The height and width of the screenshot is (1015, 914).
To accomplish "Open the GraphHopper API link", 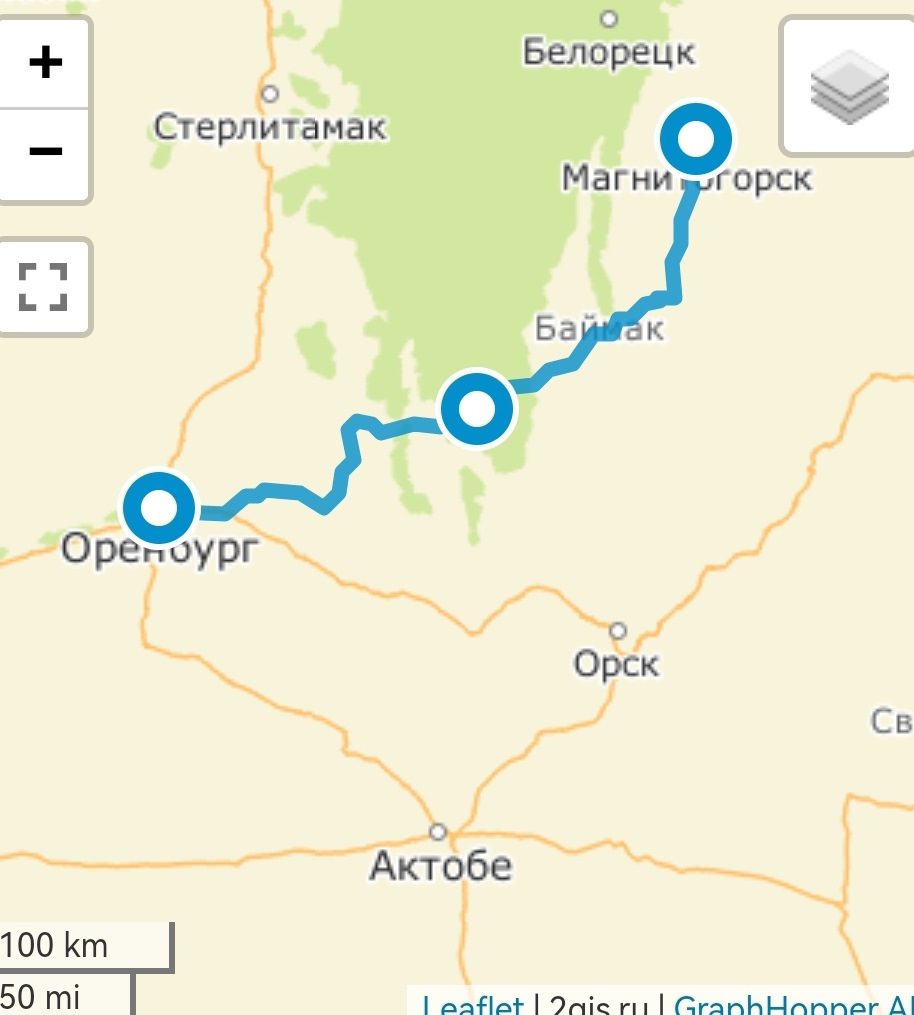I will click(792, 1004).
